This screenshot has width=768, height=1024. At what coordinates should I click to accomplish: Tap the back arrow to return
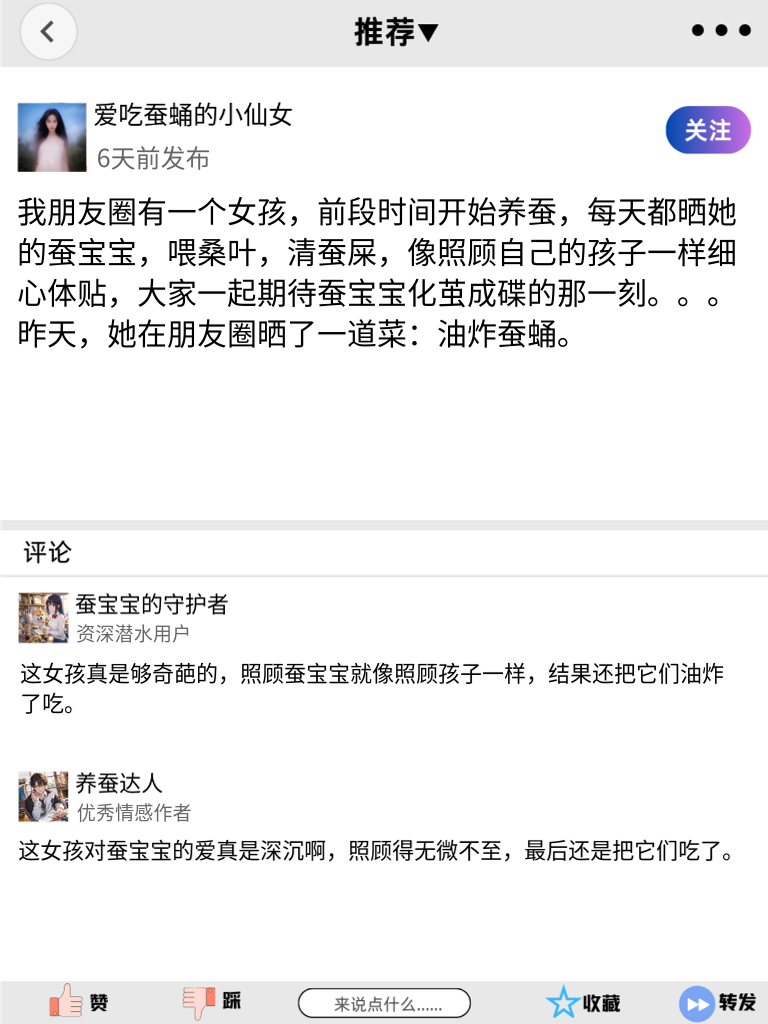coord(48,31)
